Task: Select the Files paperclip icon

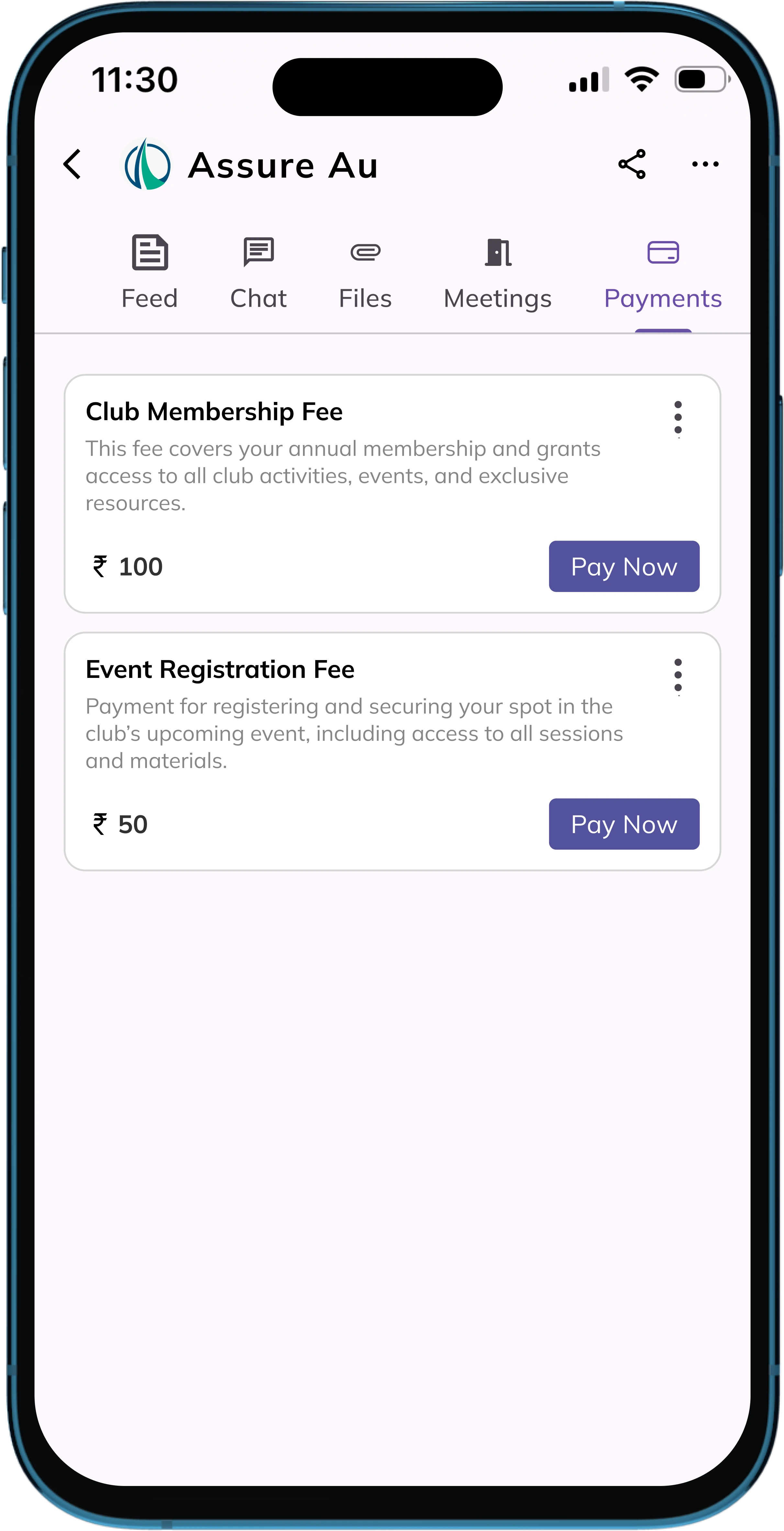Action: [365, 252]
